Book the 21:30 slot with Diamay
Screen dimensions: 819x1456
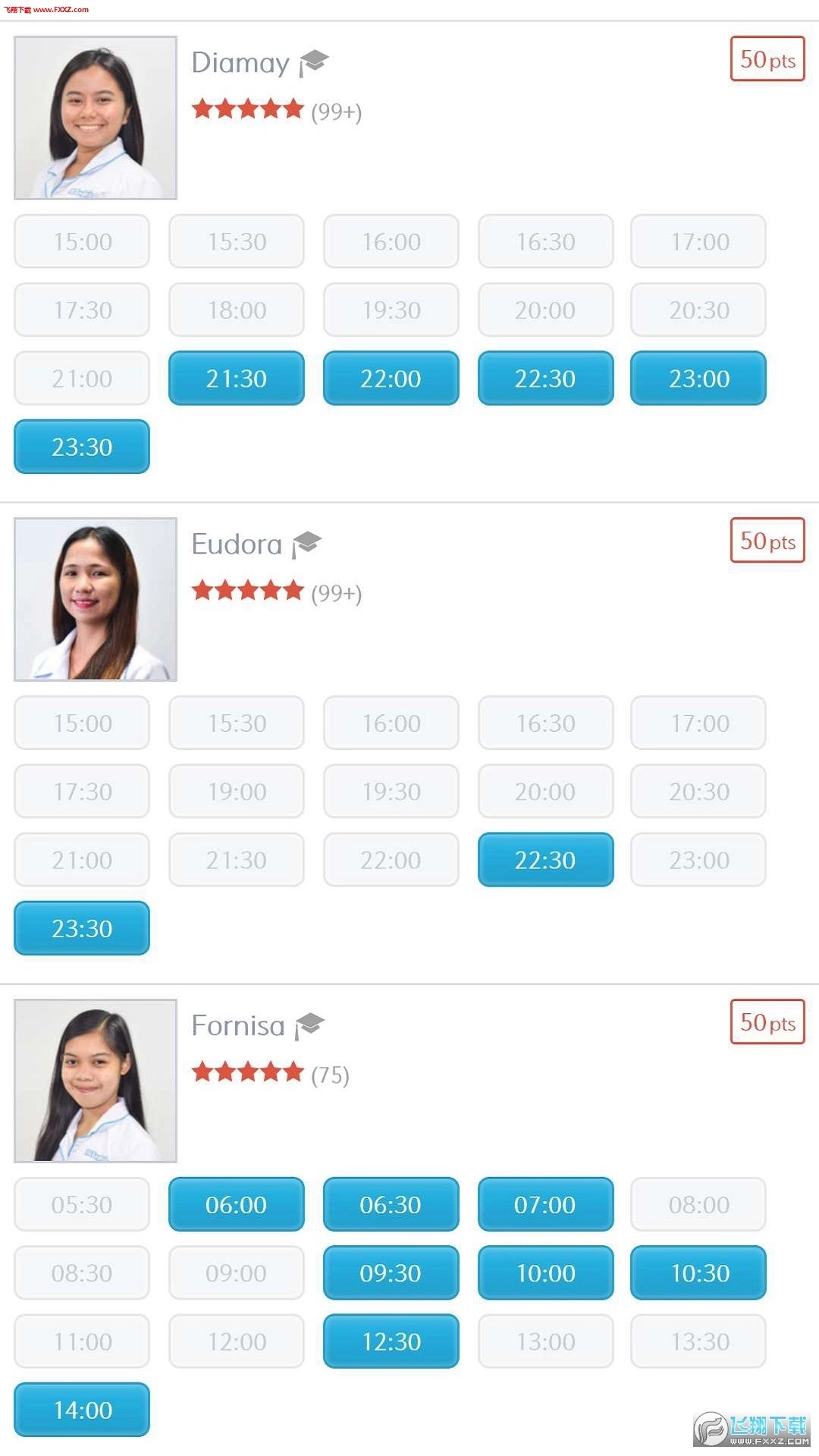(x=236, y=378)
